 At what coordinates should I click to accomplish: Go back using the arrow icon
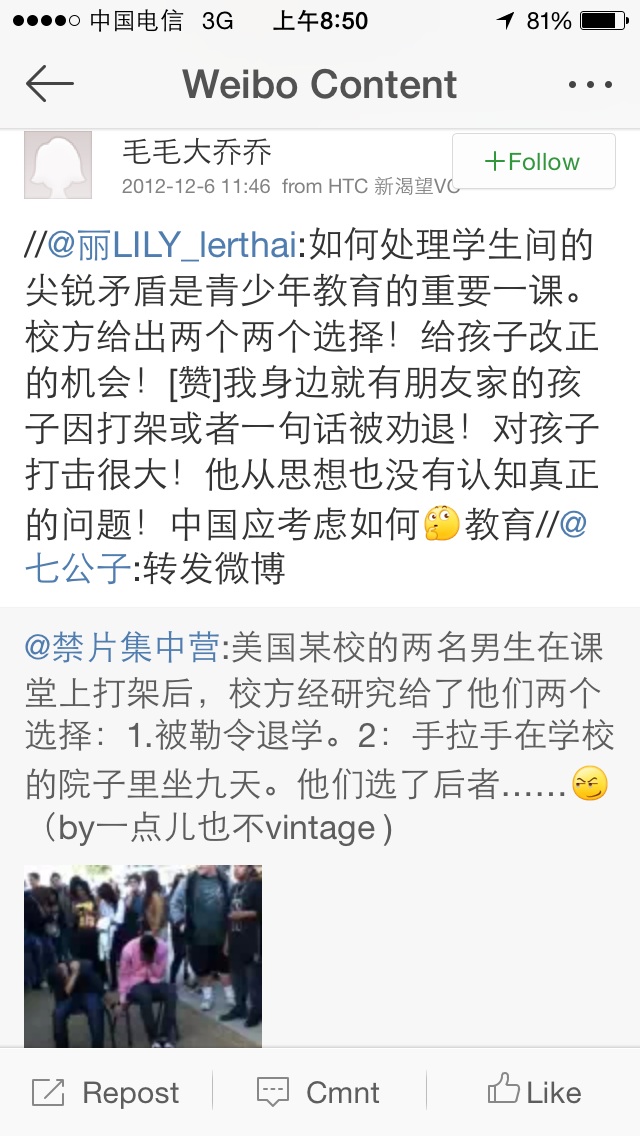pyautogui.click(x=50, y=85)
